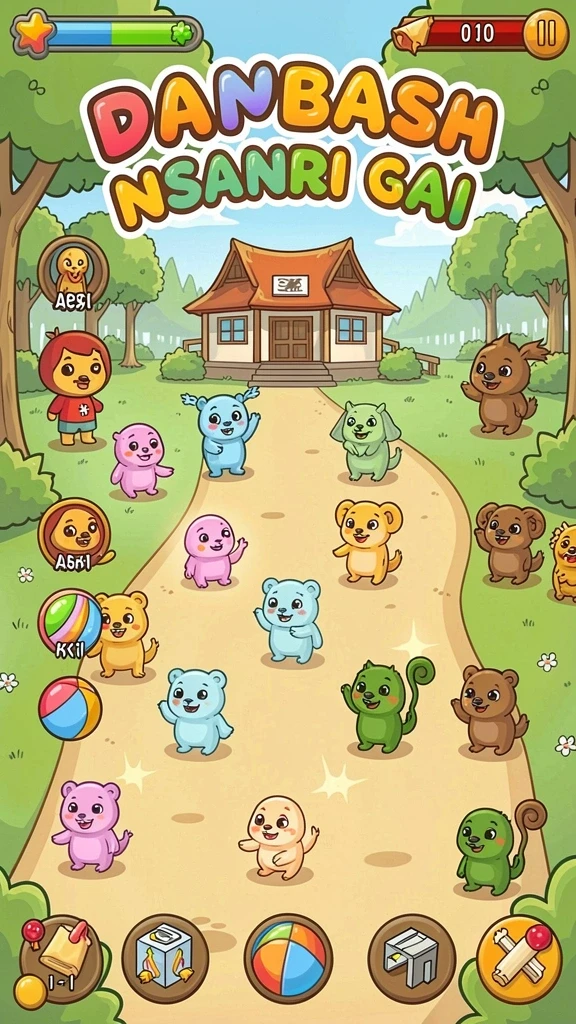Select the orange-framed character badge on the left
This screenshot has height=1024, width=576.
[74, 535]
